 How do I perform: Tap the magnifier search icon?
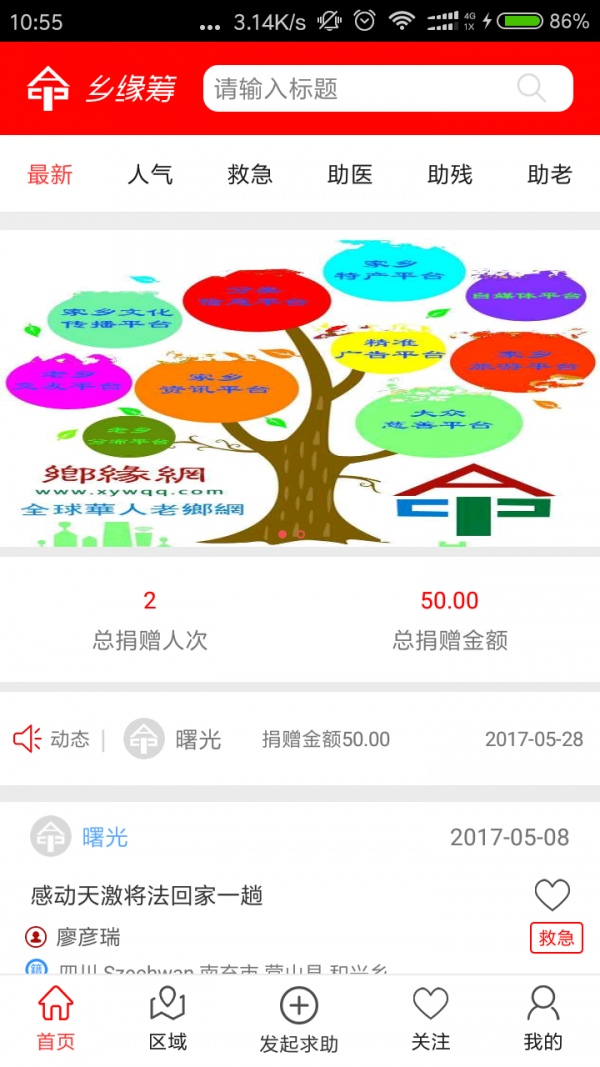tap(532, 89)
